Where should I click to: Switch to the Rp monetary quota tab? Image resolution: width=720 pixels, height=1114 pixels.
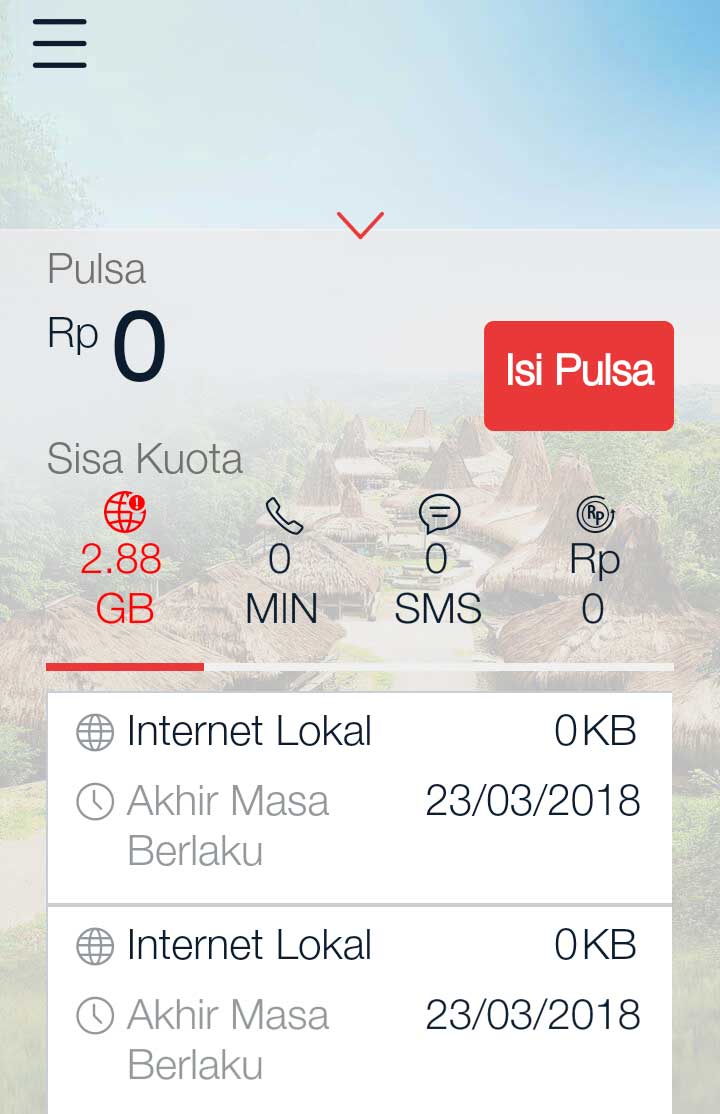click(x=595, y=562)
